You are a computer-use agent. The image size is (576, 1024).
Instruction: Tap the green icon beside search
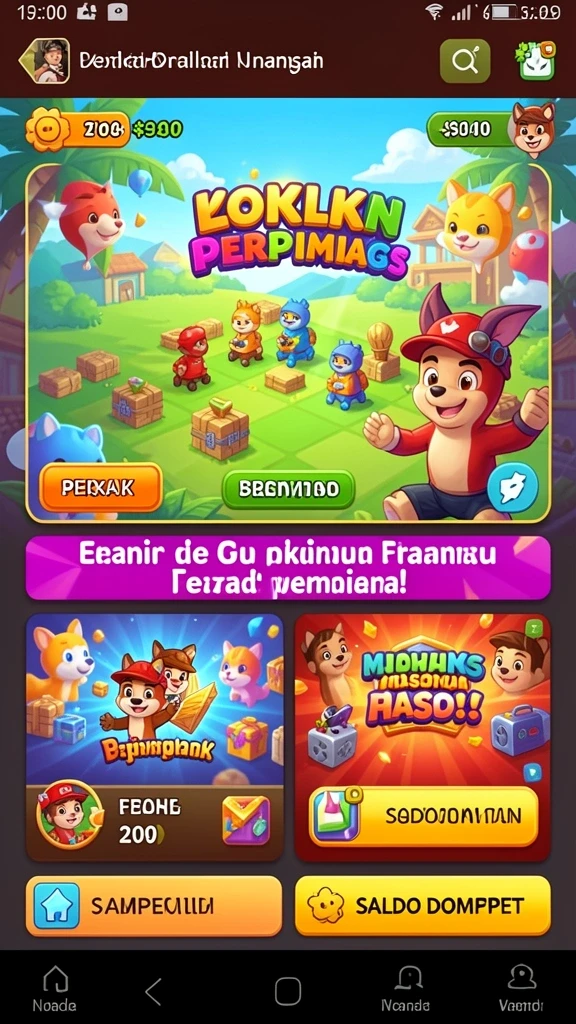click(536, 61)
